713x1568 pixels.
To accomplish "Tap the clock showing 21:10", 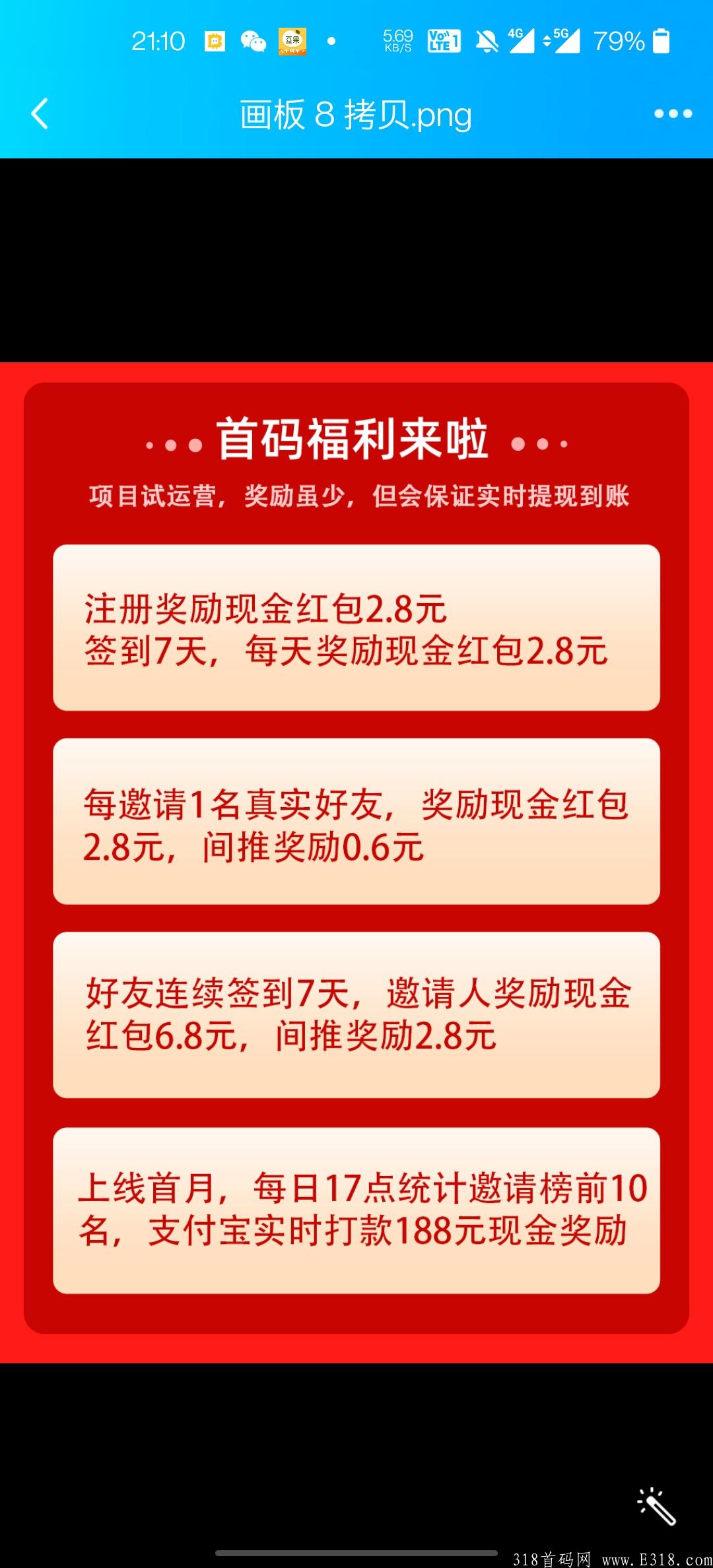I will point(159,42).
